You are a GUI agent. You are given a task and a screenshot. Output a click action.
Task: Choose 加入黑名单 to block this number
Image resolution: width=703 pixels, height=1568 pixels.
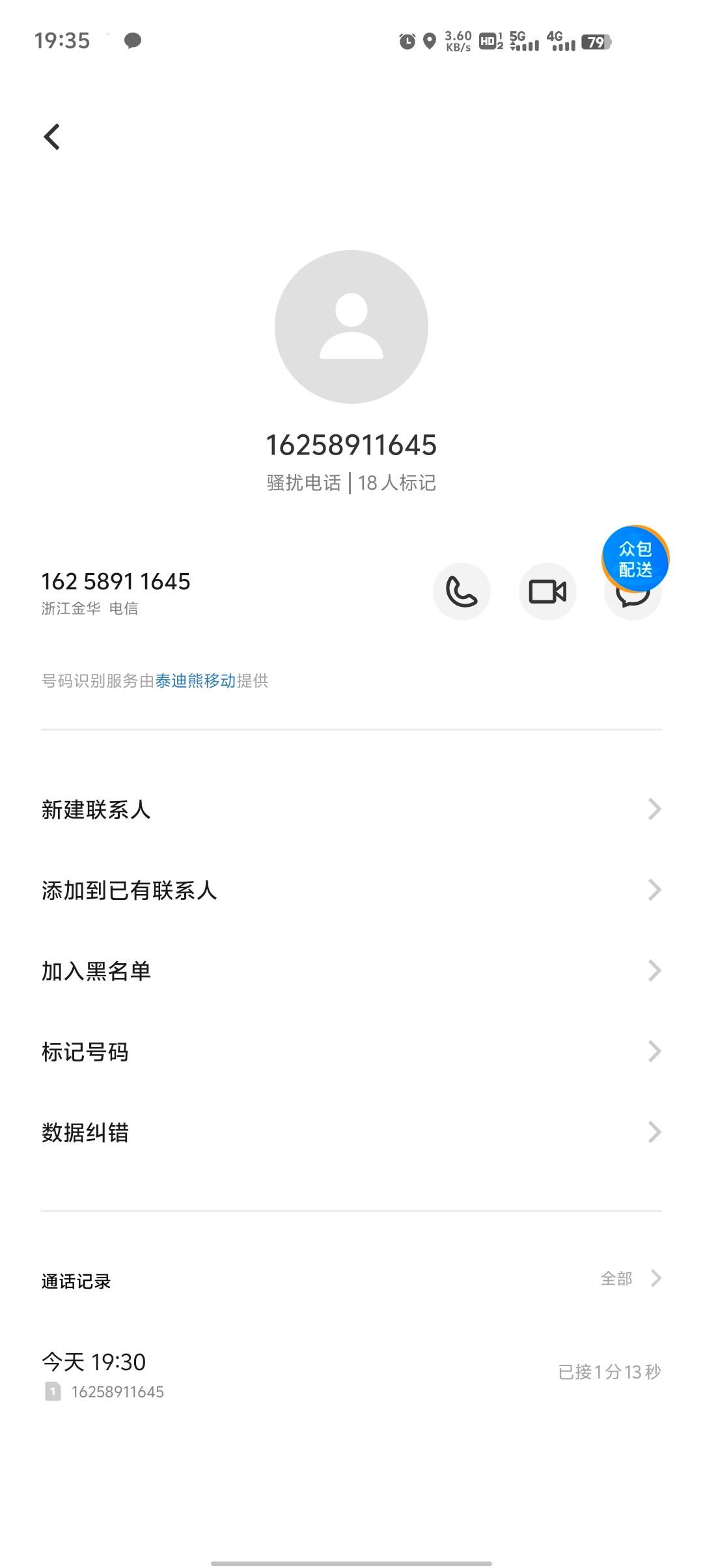(x=351, y=971)
